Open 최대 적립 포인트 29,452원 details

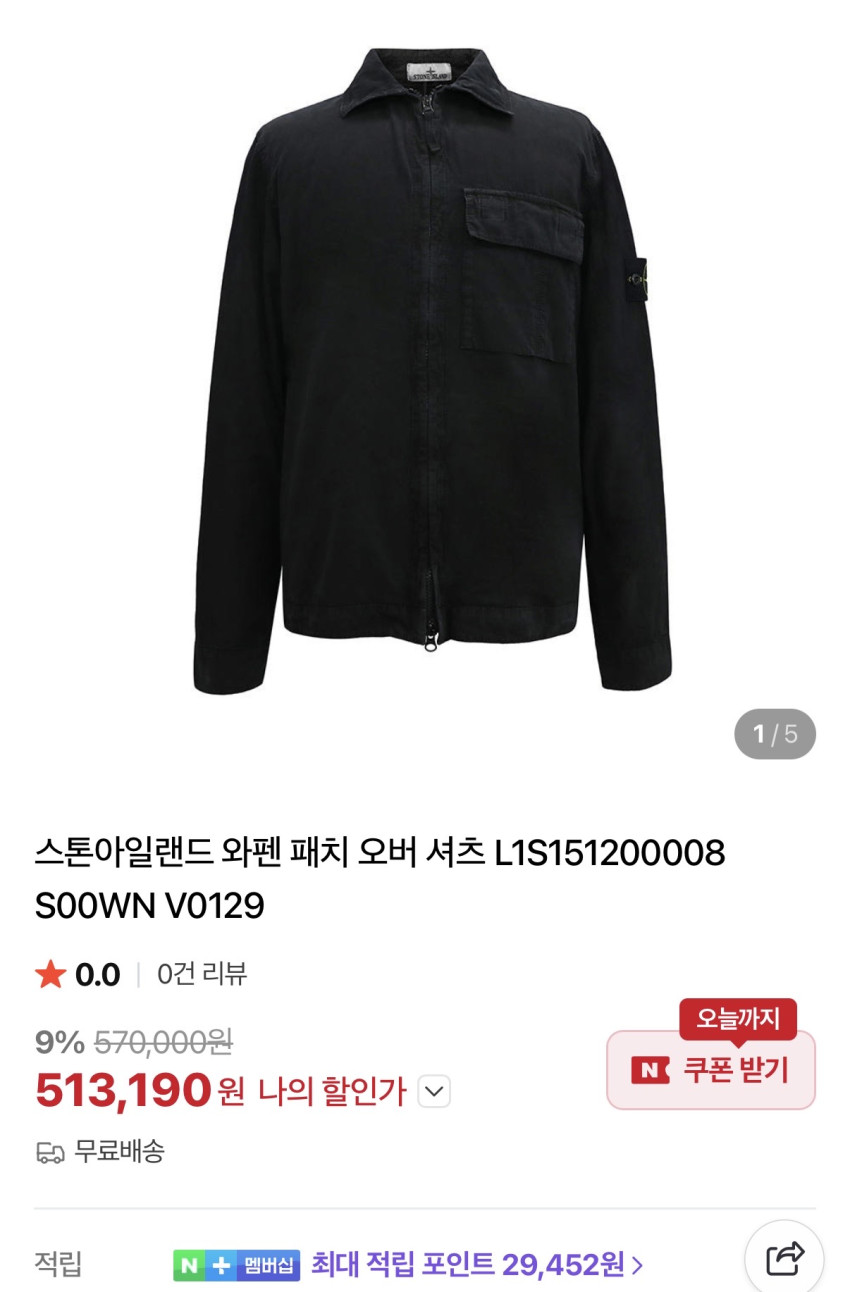(477, 1265)
